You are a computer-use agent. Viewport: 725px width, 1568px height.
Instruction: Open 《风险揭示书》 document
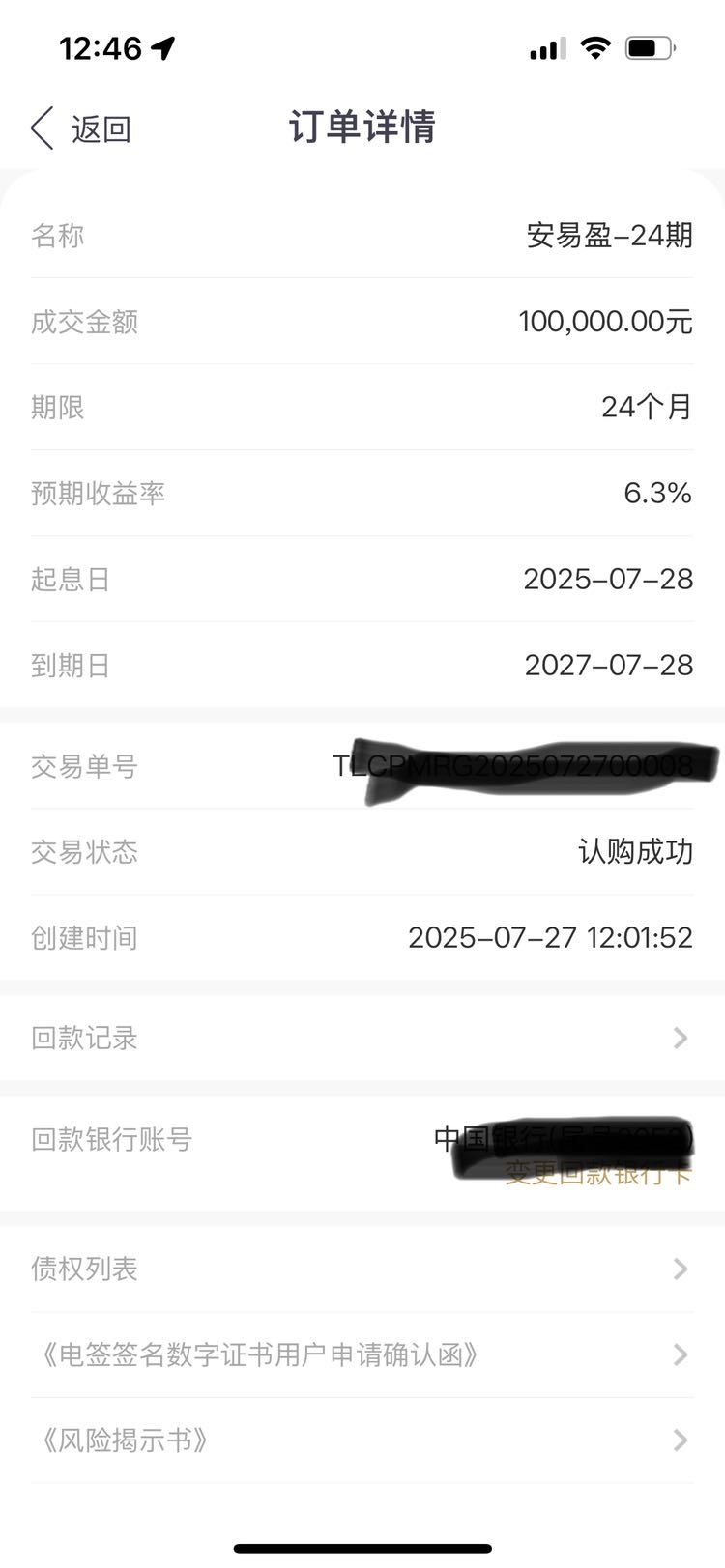point(362,1440)
